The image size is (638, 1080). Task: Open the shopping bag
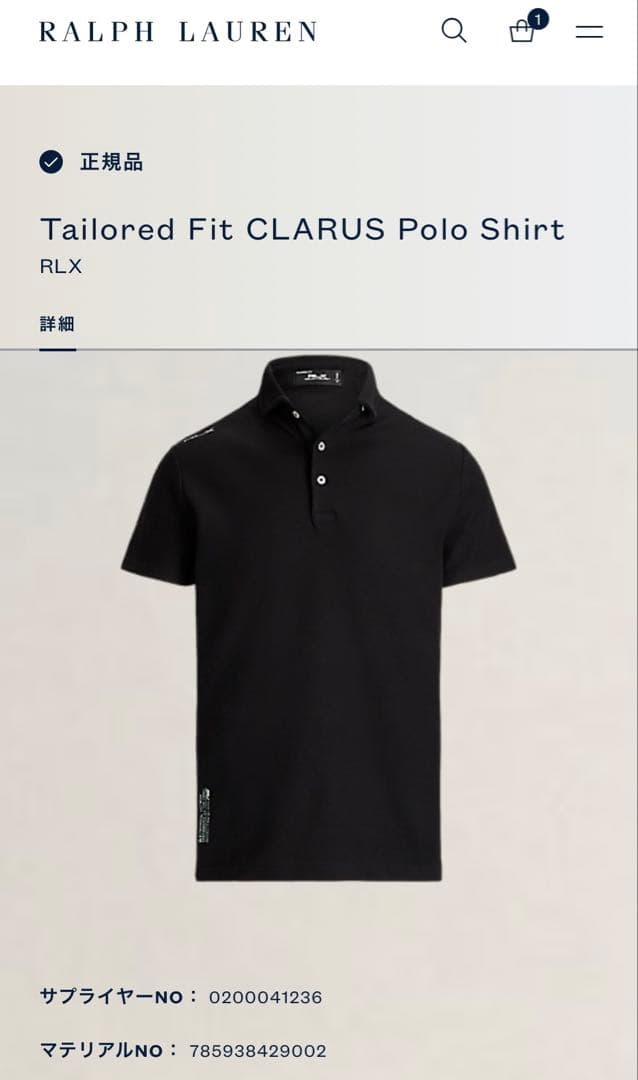(x=522, y=31)
